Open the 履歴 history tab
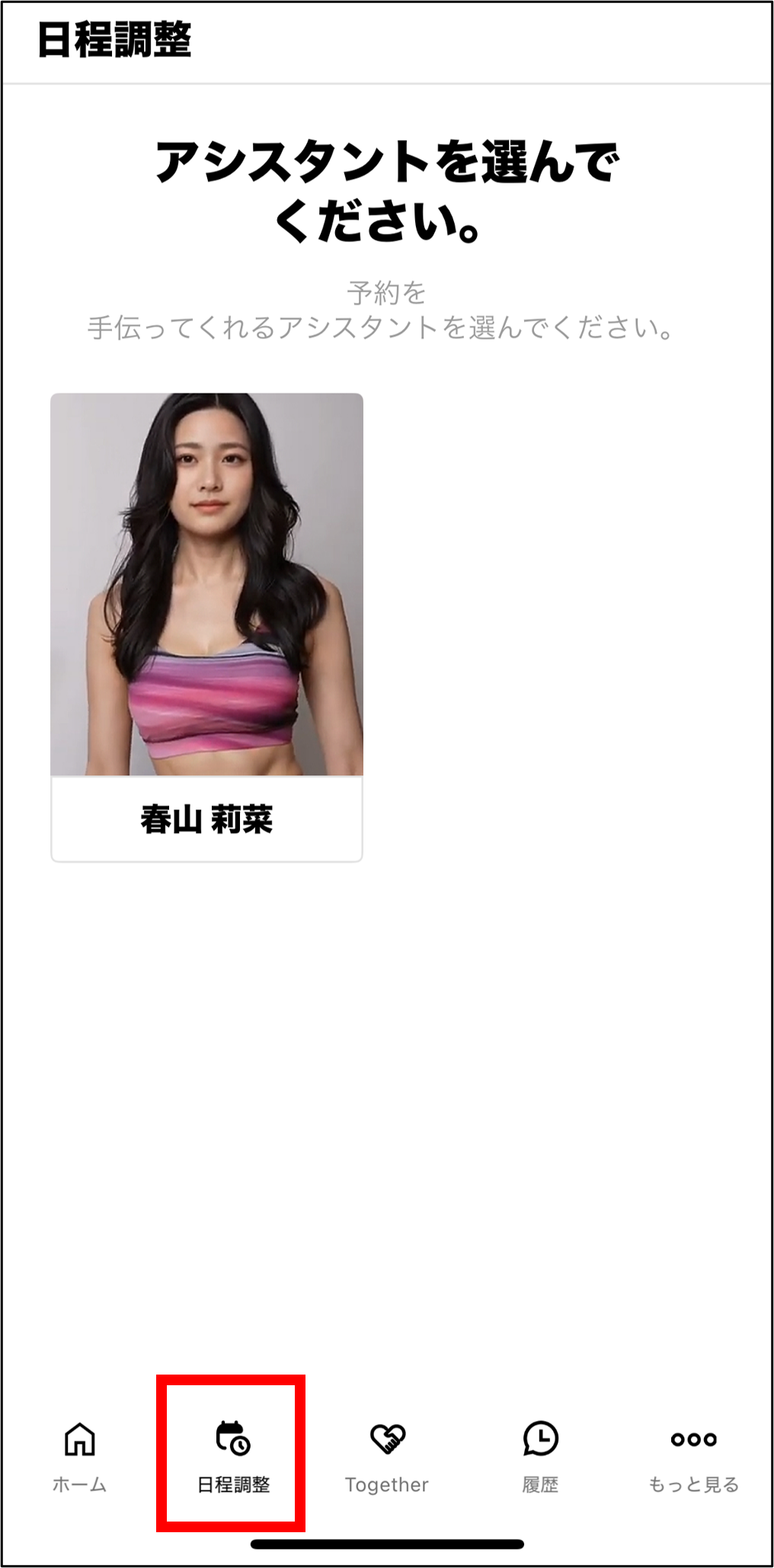 (540, 1455)
